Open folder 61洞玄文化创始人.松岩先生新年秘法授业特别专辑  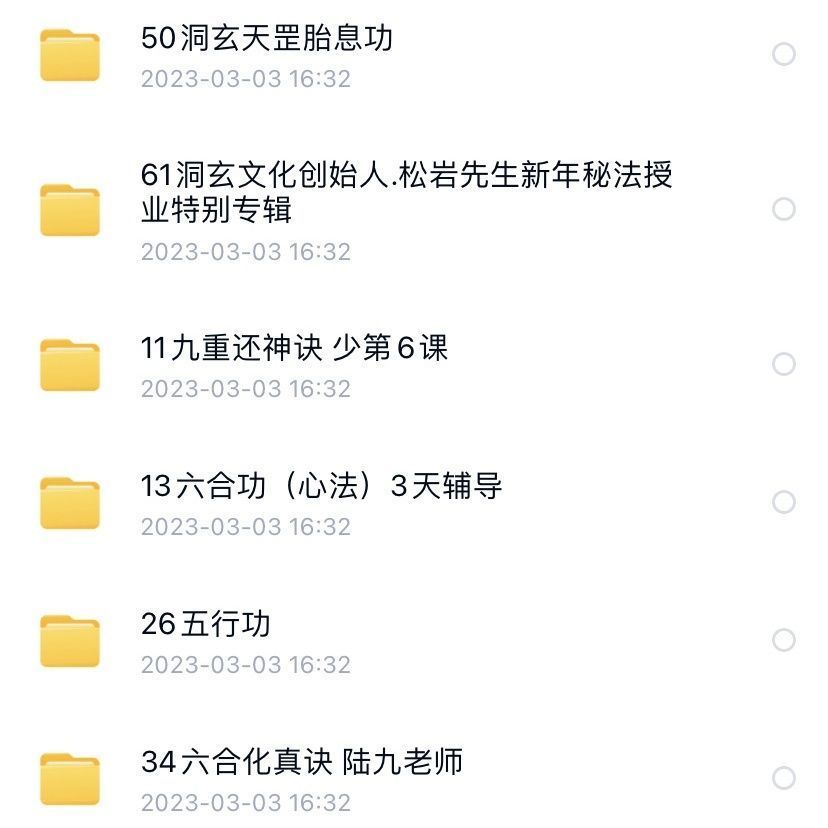(406, 192)
